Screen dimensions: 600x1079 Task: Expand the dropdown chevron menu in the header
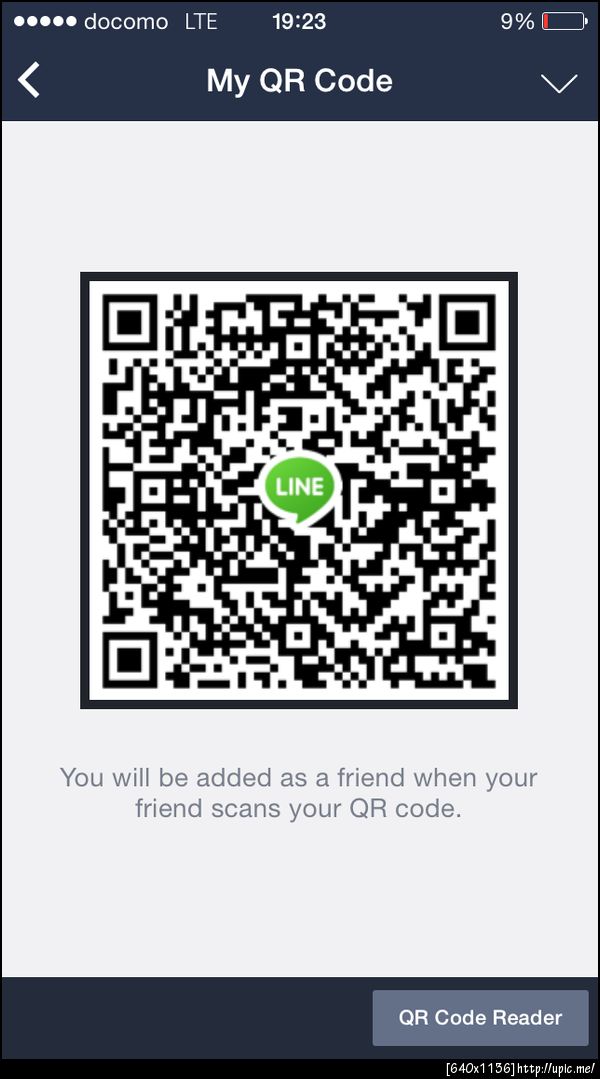559,83
